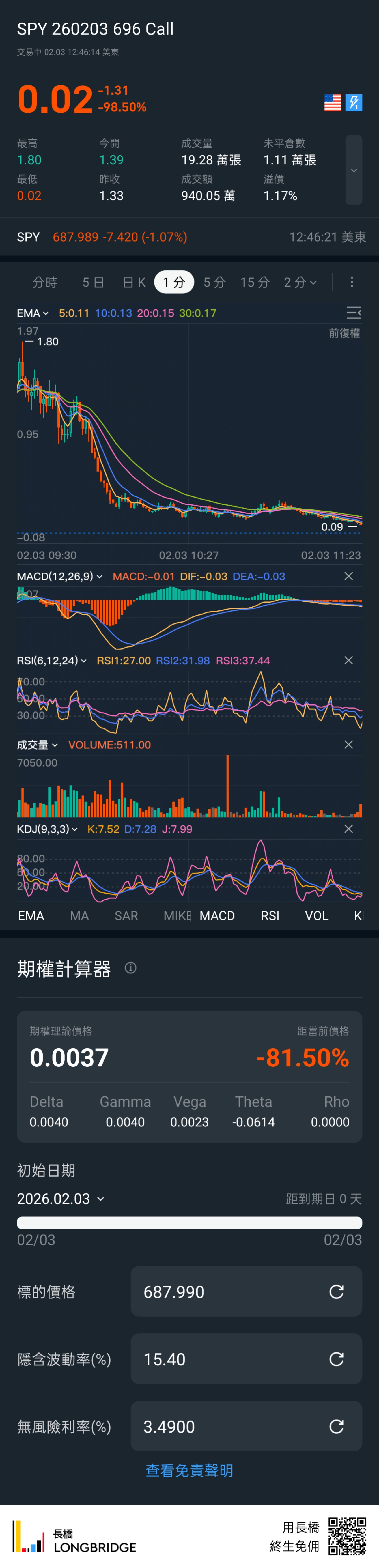
Task: Open the EMA indicator dropdown
Action: pos(32,314)
